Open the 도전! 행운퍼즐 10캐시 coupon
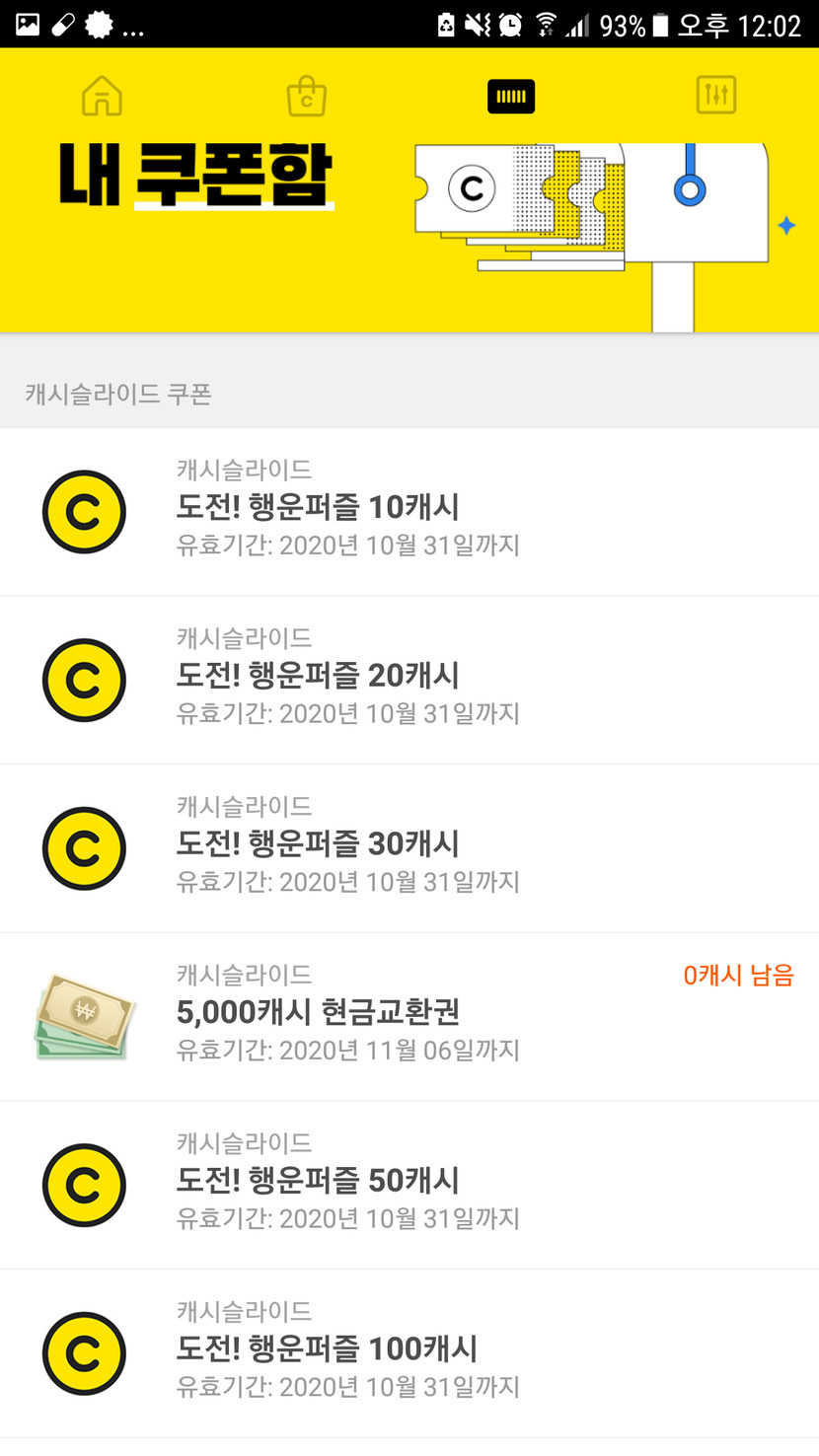This screenshot has height=1456, width=819. 409,511
